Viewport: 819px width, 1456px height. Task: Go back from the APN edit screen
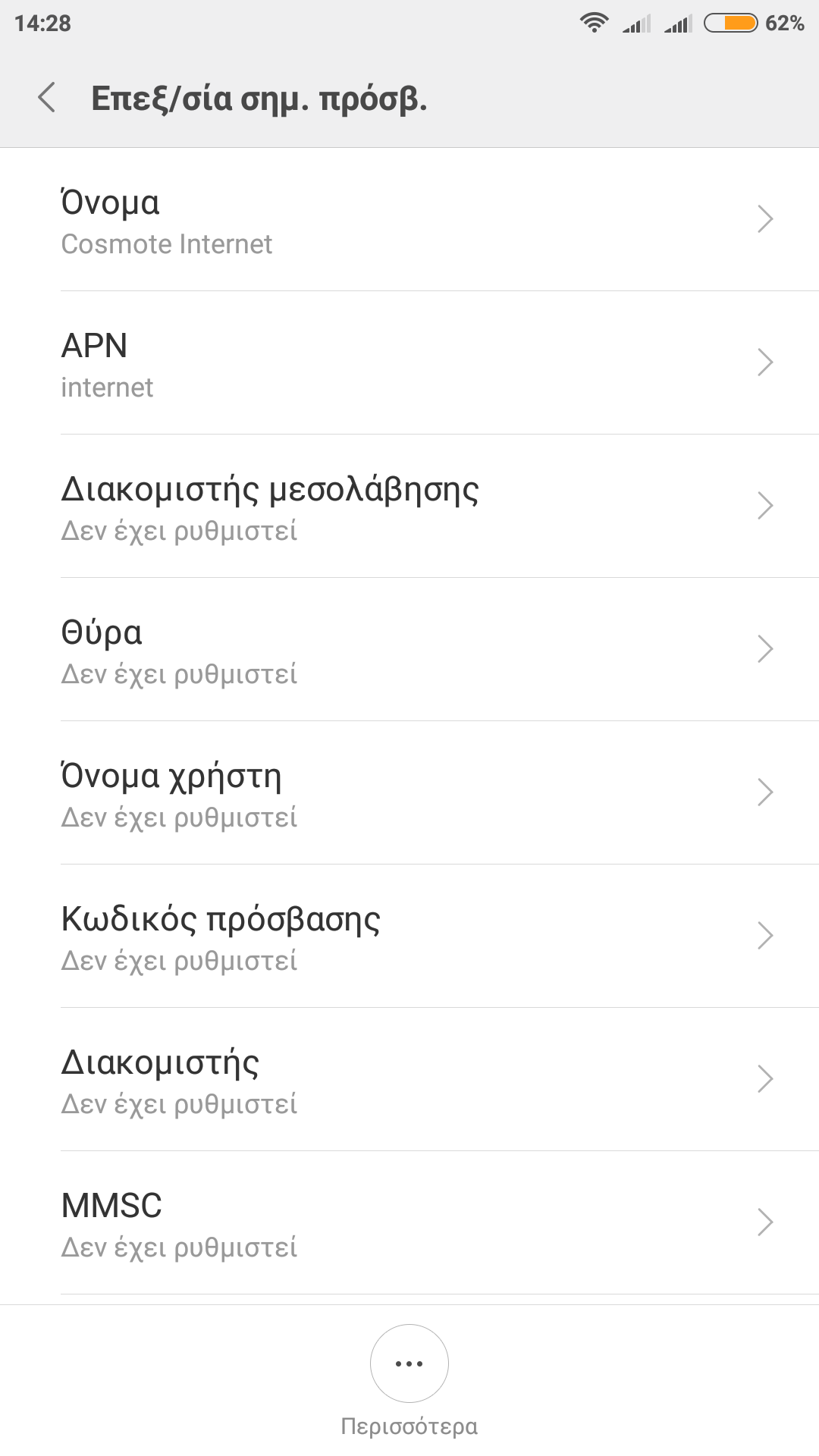point(47,99)
